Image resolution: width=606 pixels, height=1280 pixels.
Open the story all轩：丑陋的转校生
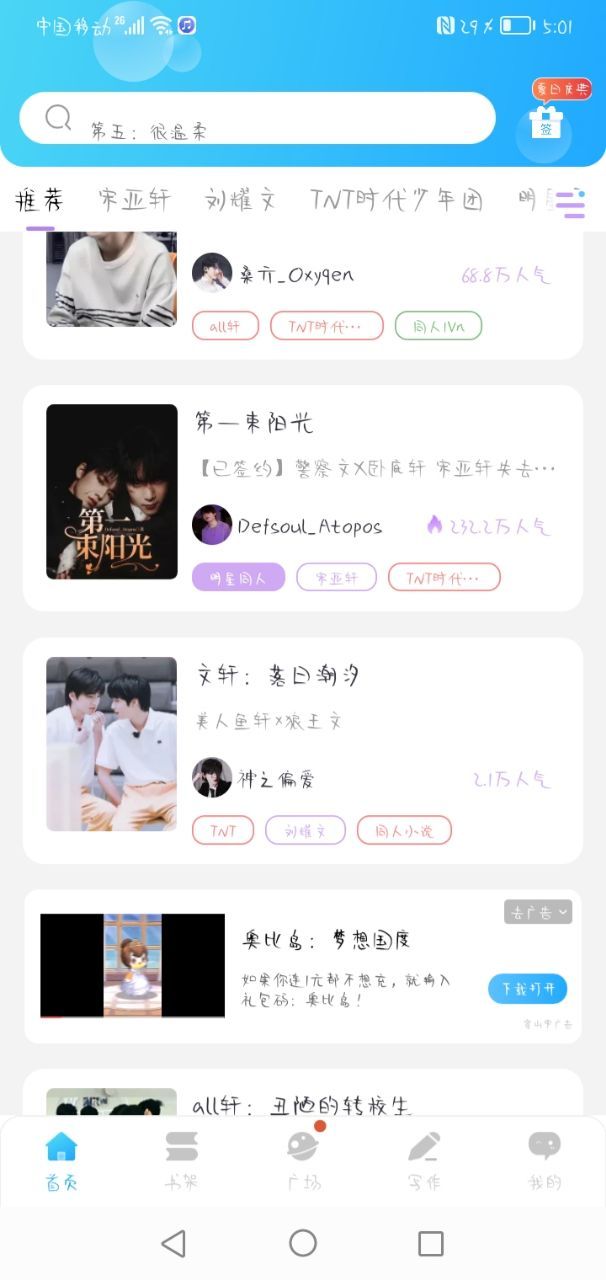pyautogui.click(x=301, y=1105)
